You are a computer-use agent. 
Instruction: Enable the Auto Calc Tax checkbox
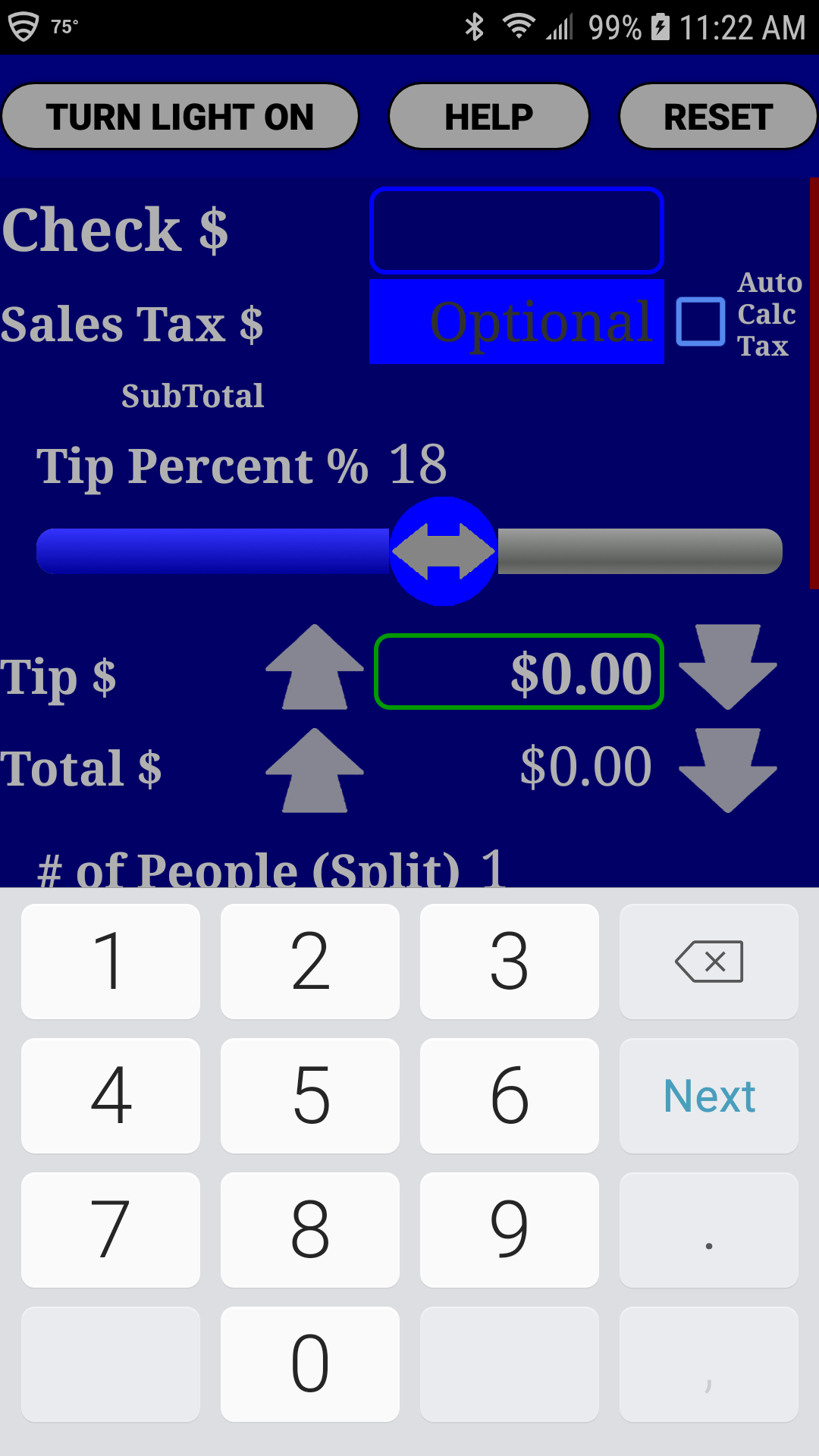point(700,322)
